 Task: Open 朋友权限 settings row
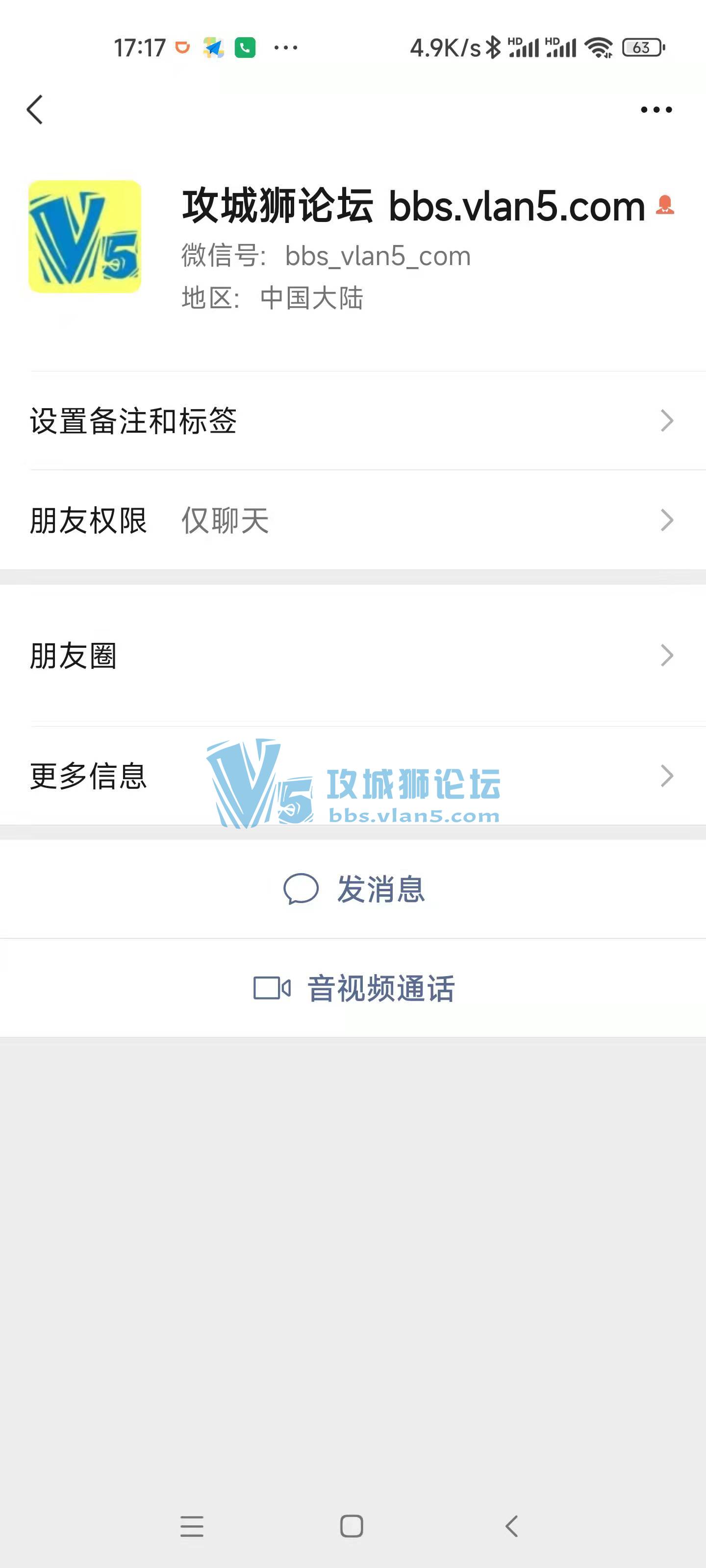[x=353, y=520]
